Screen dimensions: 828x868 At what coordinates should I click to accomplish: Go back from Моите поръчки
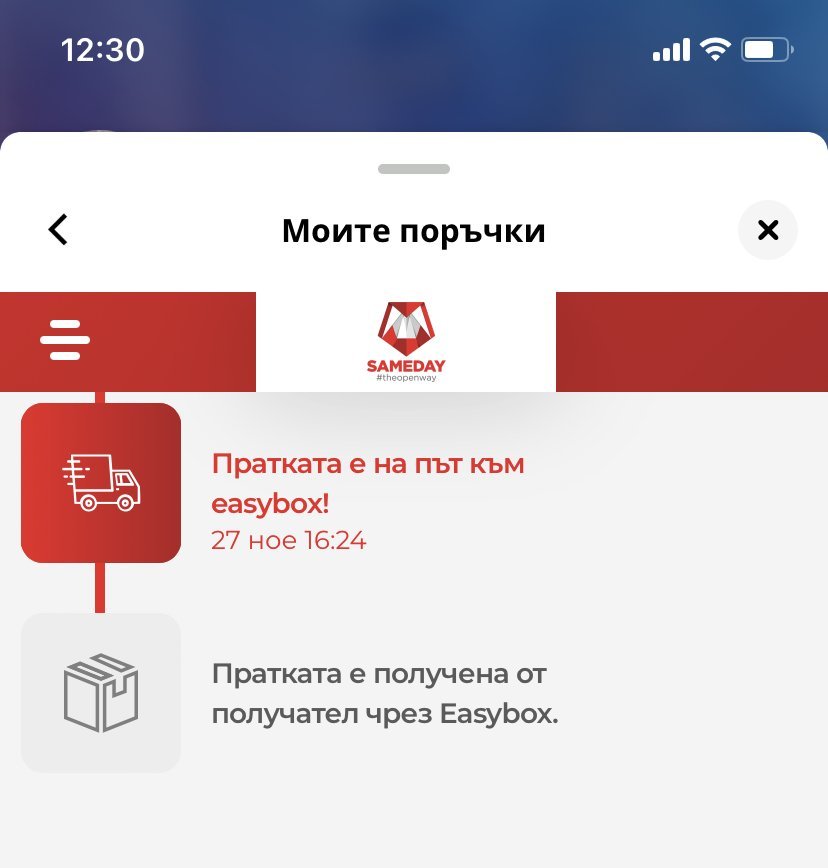[59, 230]
